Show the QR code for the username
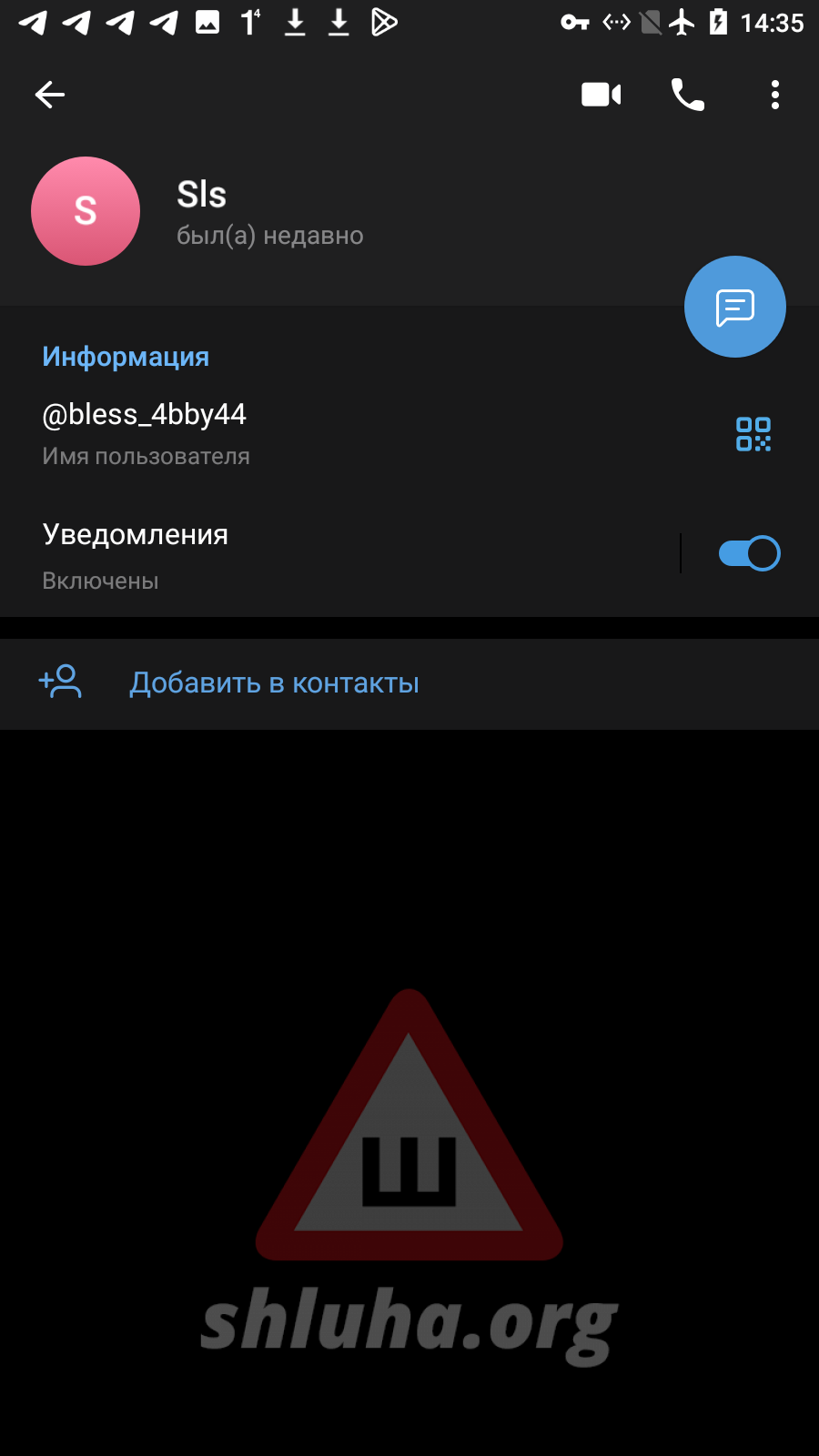This screenshot has width=819, height=1456. pyautogui.click(x=753, y=434)
